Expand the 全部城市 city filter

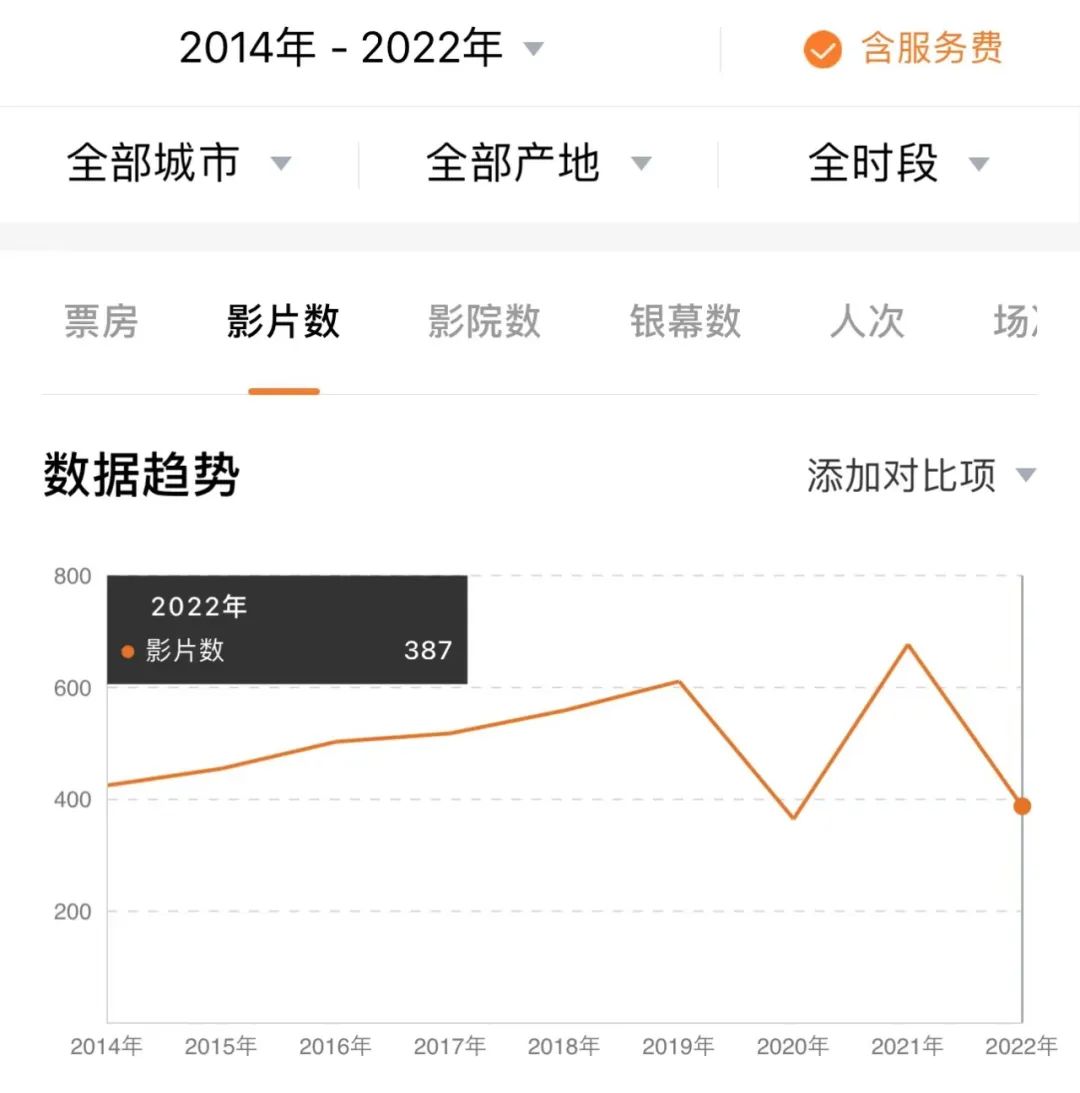179,163
